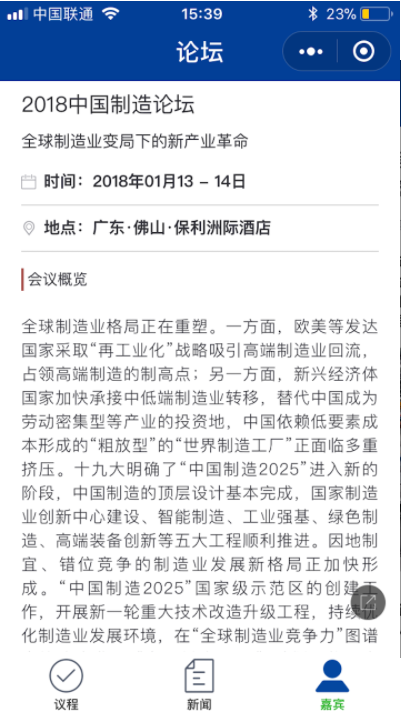The width and height of the screenshot is (401, 720).
Task: Switch to the 议程 tab
Action: pos(66,684)
